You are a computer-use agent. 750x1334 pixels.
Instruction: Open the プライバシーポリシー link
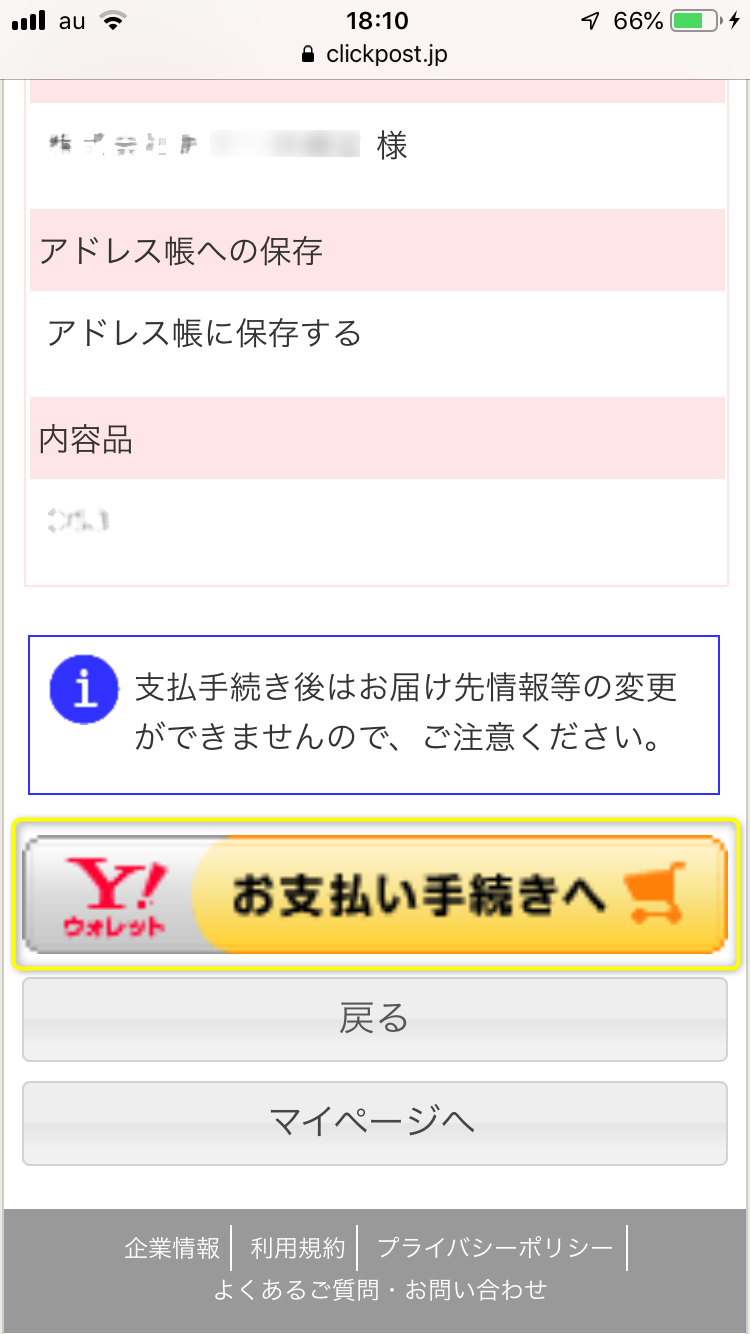[x=495, y=1248]
